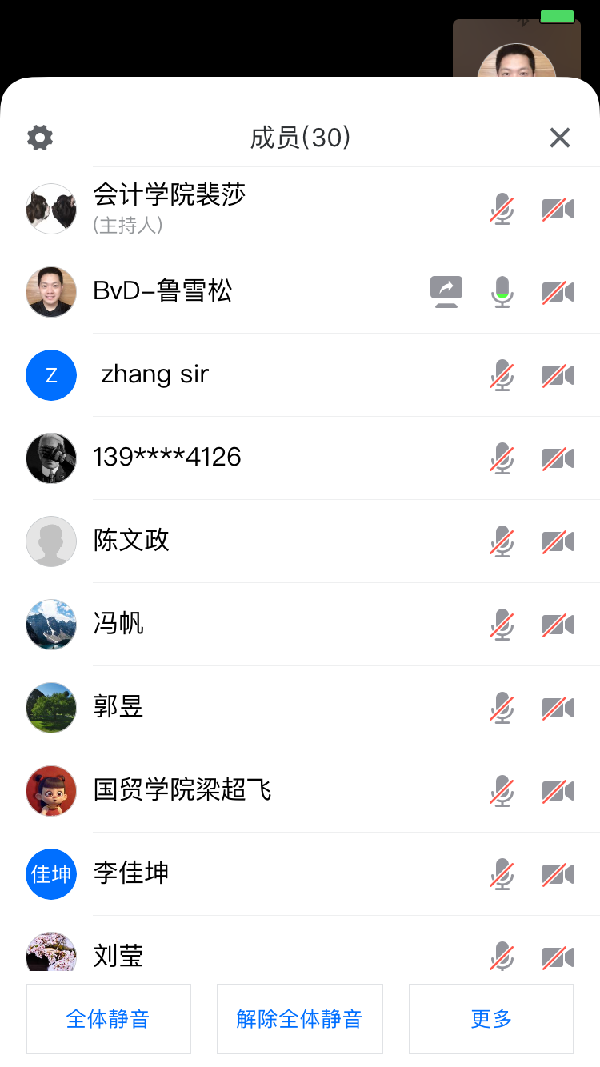Open the 更多 options button
The image size is (600, 1067).
[491, 1019]
